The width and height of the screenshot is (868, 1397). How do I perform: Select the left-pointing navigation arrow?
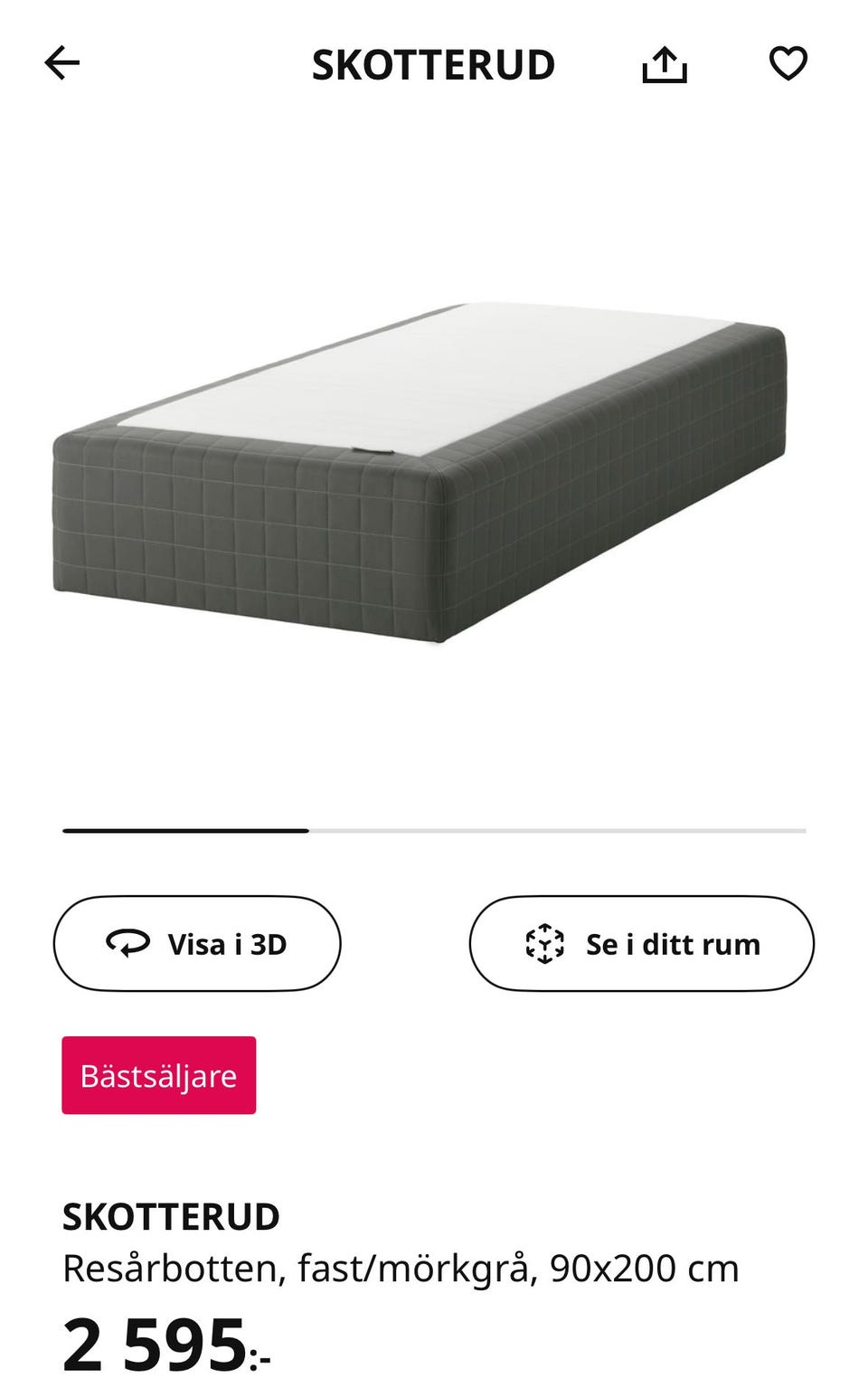pyautogui.click(x=62, y=63)
